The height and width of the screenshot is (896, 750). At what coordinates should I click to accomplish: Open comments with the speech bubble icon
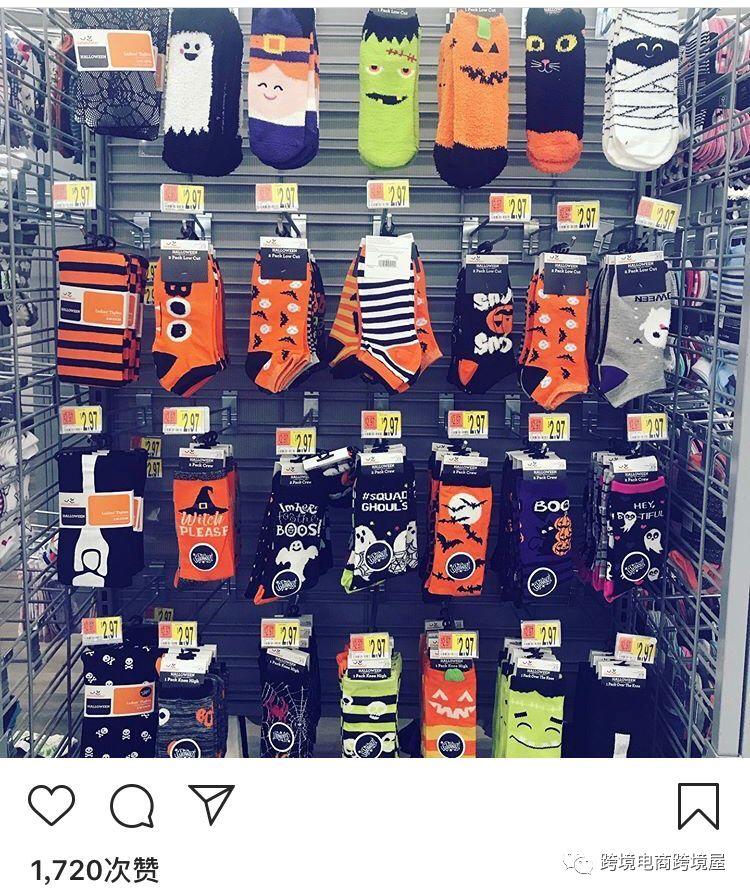point(132,806)
